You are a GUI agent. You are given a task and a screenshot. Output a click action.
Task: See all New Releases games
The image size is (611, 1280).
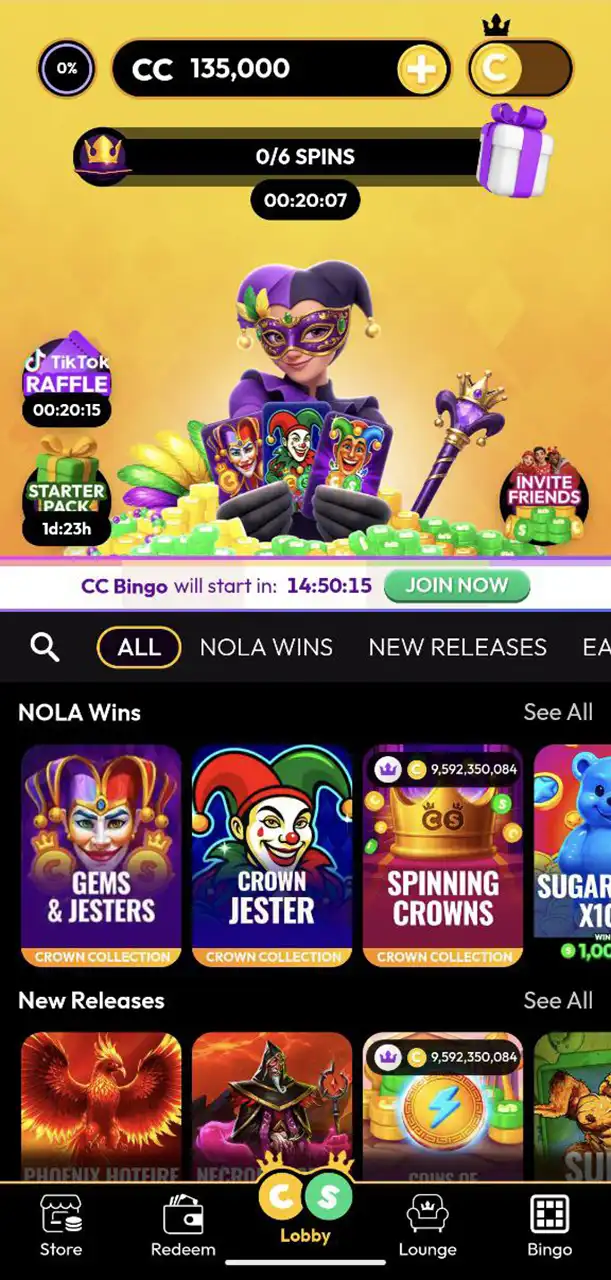(558, 1000)
